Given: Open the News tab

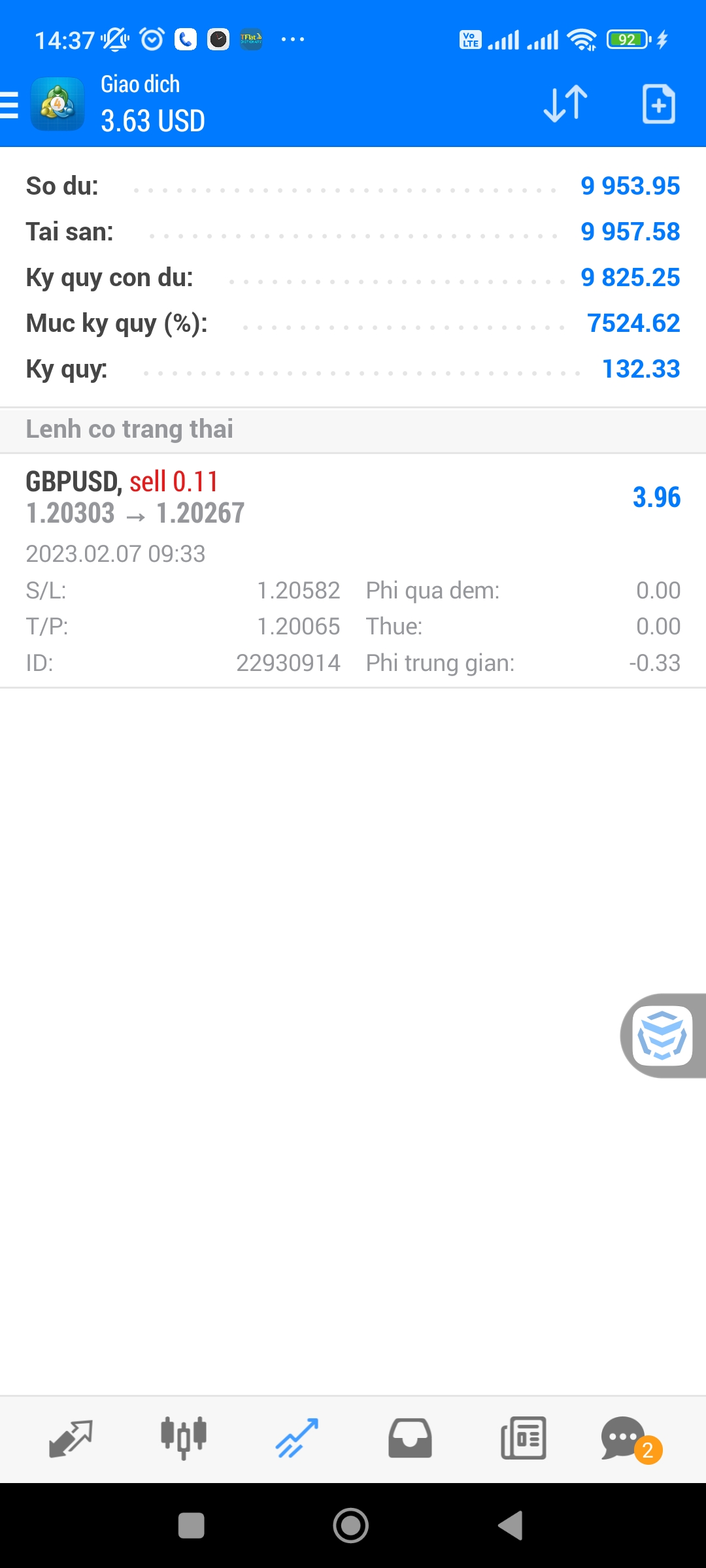Looking at the screenshot, I should click(523, 1439).
